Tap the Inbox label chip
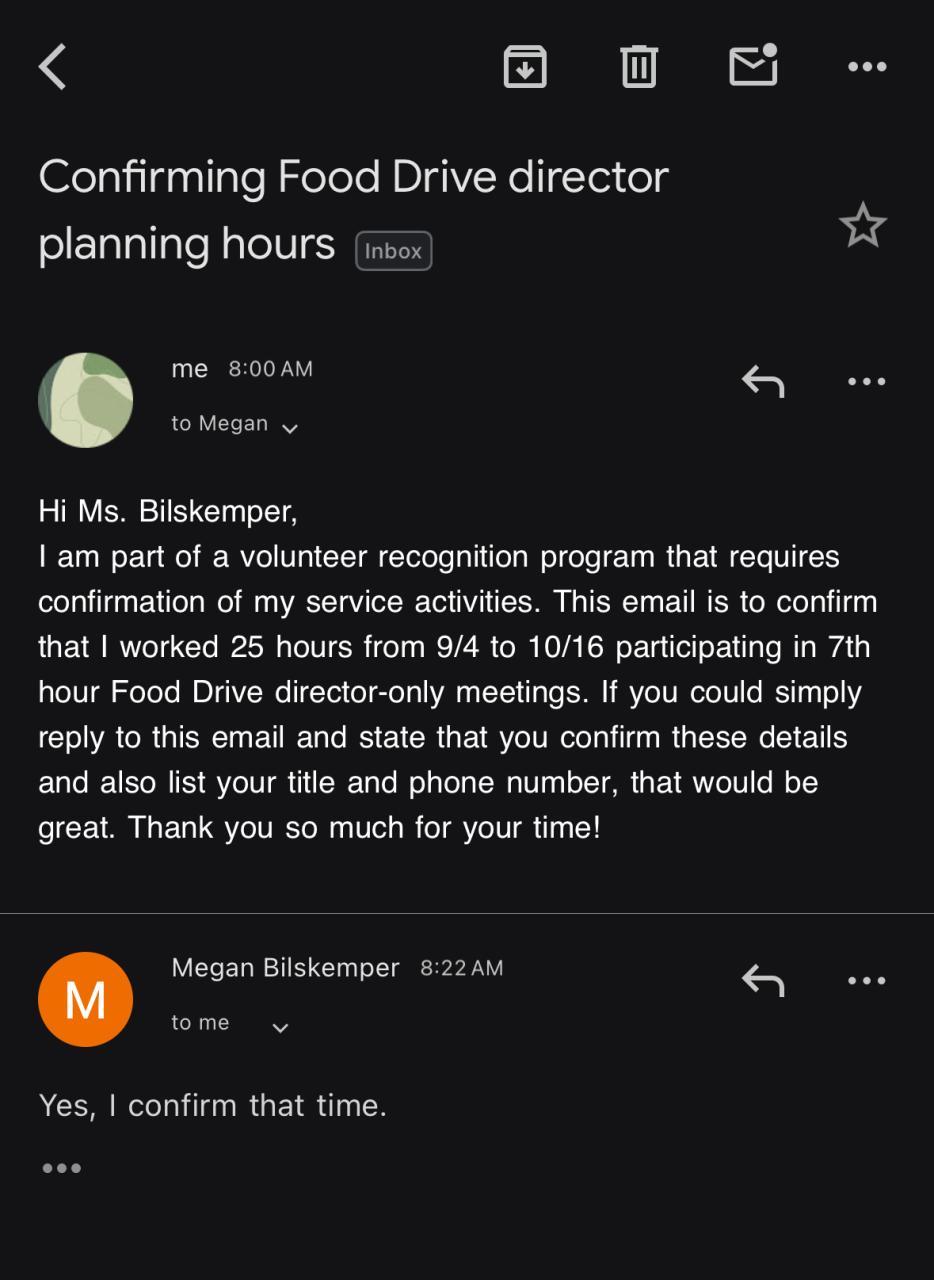The width and height of the screenshot is (934, 1280). [x=393, y=251]
